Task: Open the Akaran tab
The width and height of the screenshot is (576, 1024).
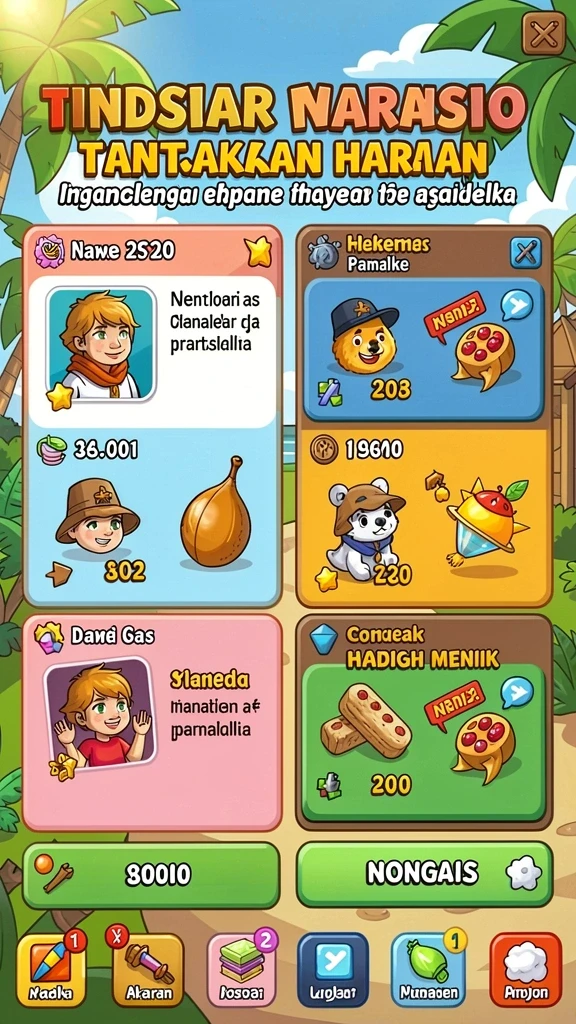Action: 148,970
